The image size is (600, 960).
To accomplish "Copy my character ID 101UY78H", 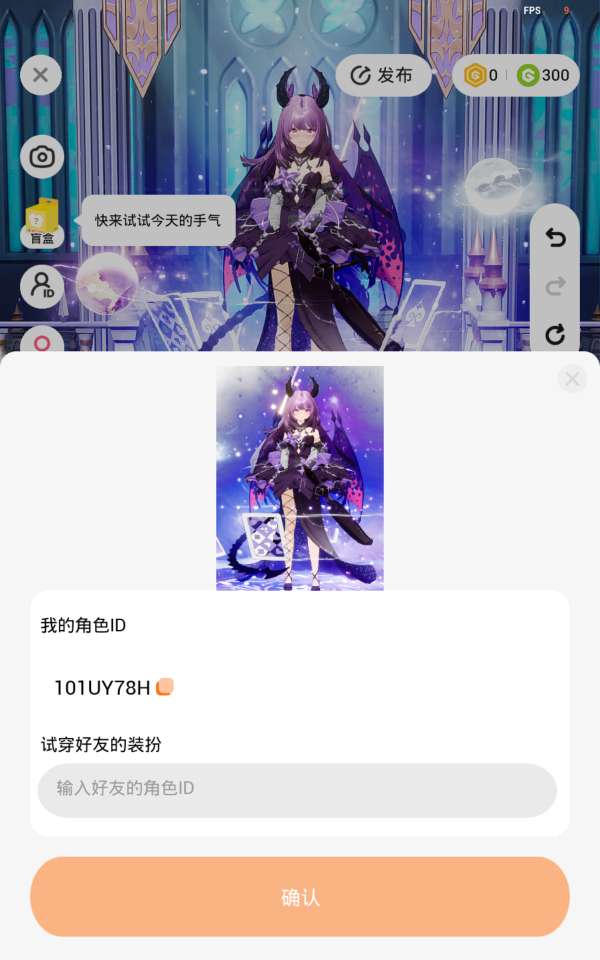I will [x=165, y=687].
